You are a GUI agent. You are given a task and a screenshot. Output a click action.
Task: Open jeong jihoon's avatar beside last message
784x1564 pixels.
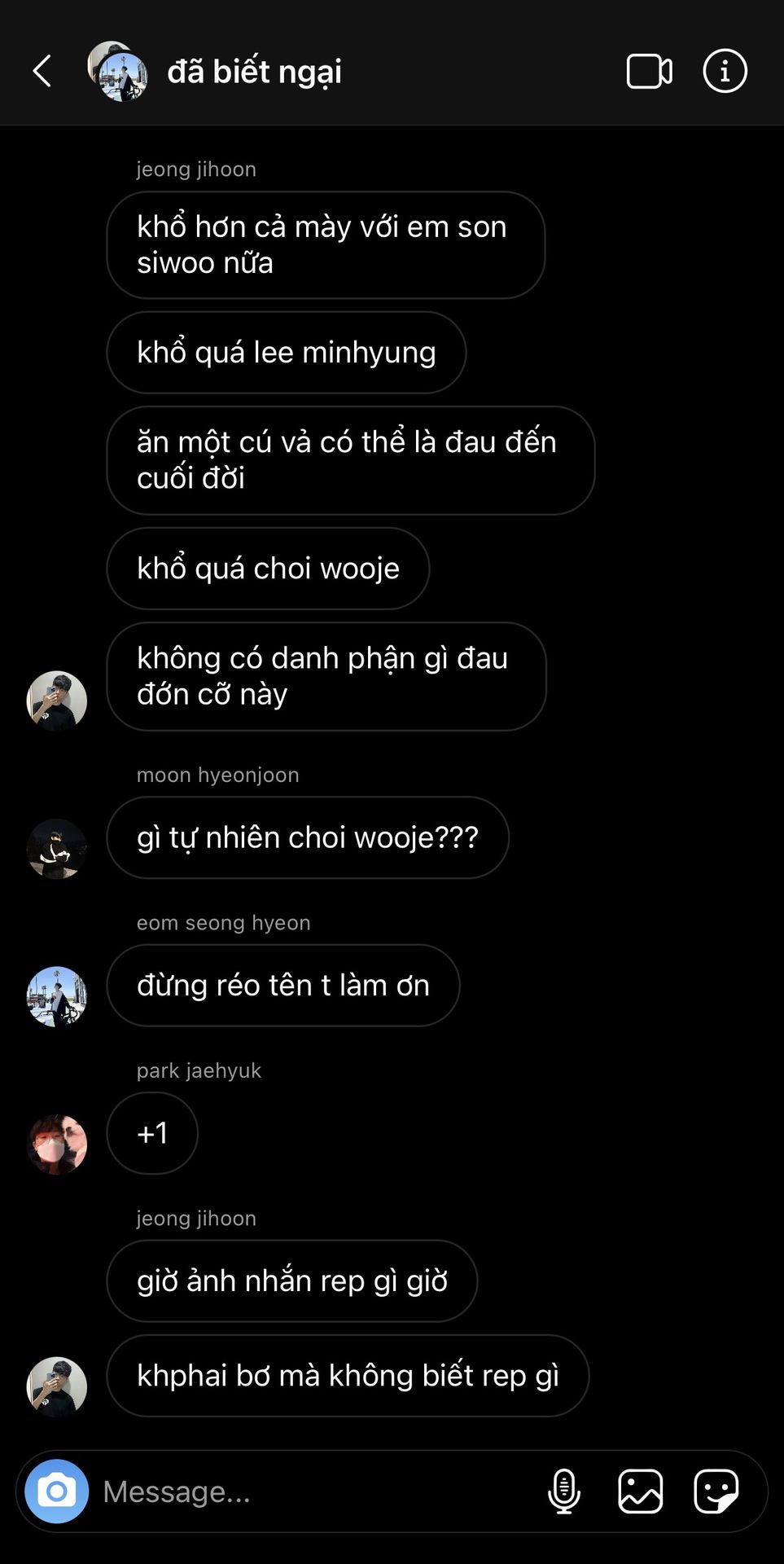point(57,1386)
